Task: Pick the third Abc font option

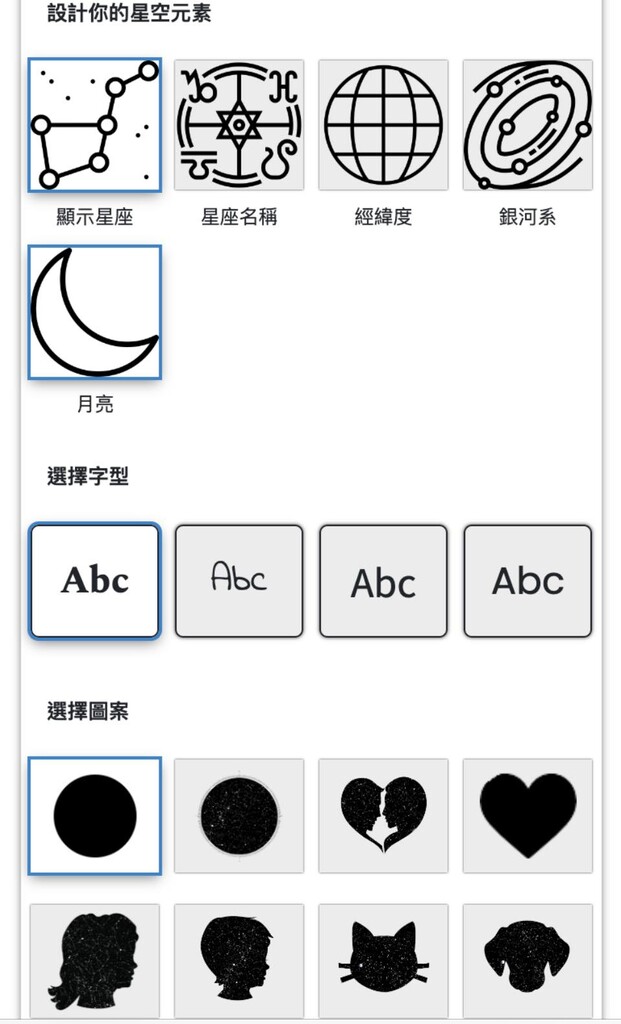Action: point(383,580)
